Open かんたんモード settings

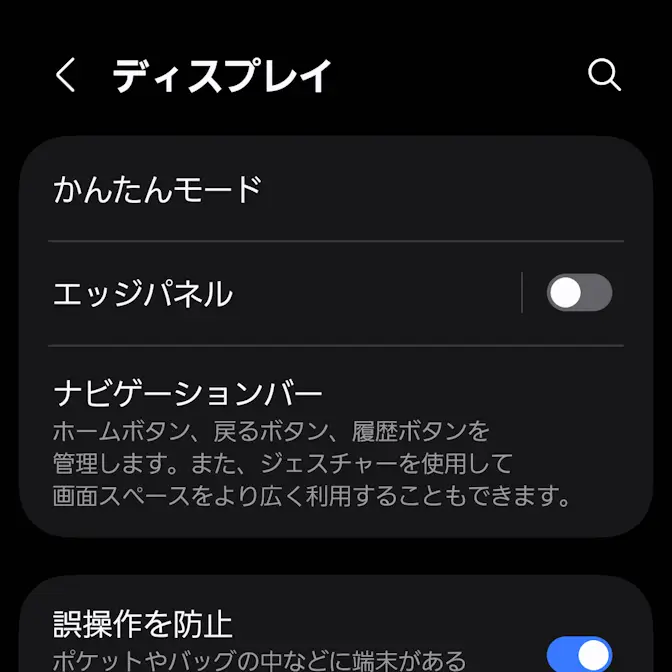pyautogui.click(x=336, y=189)
